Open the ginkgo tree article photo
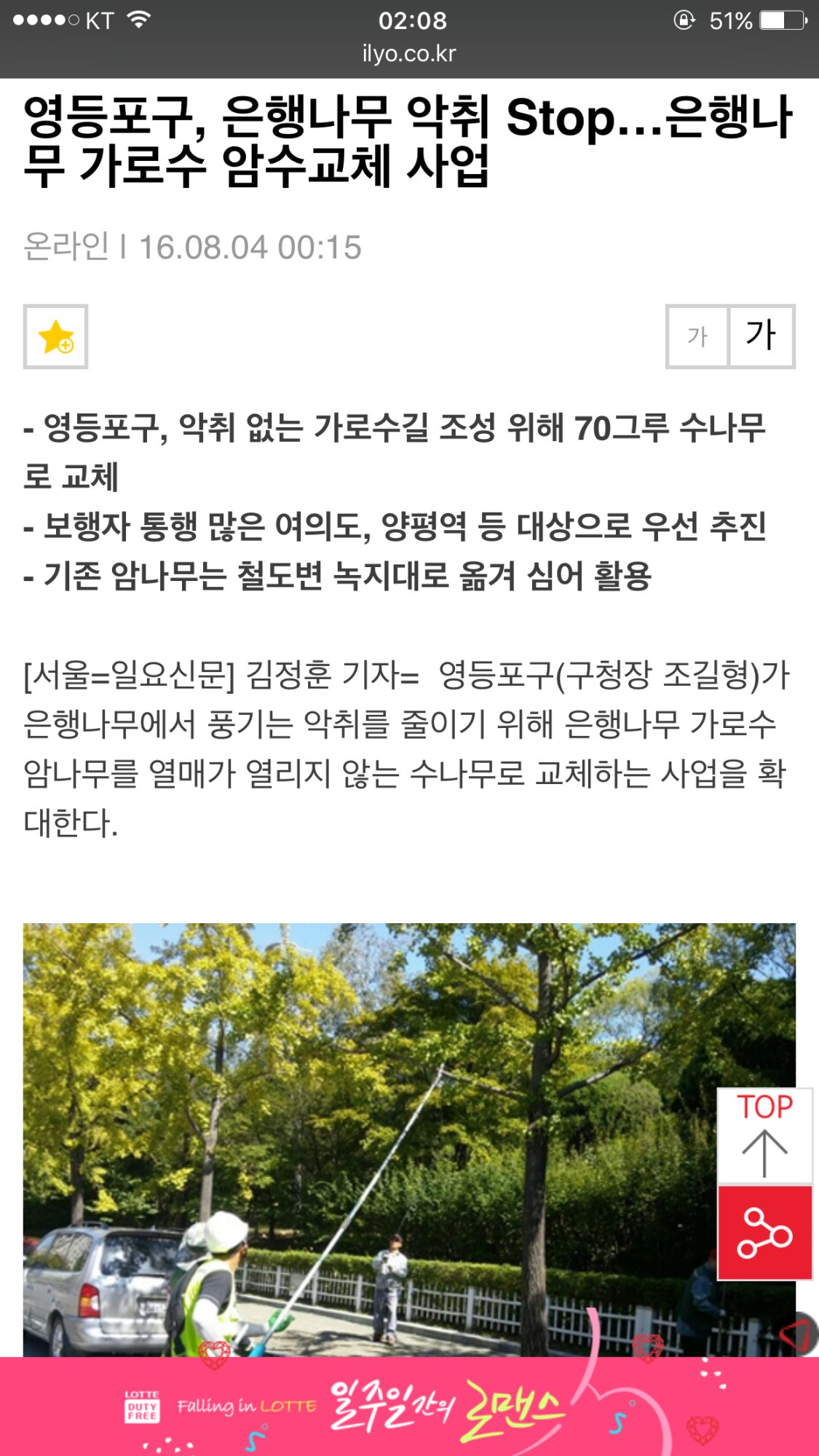The image size is (819, 1456). pos(364,1136)
